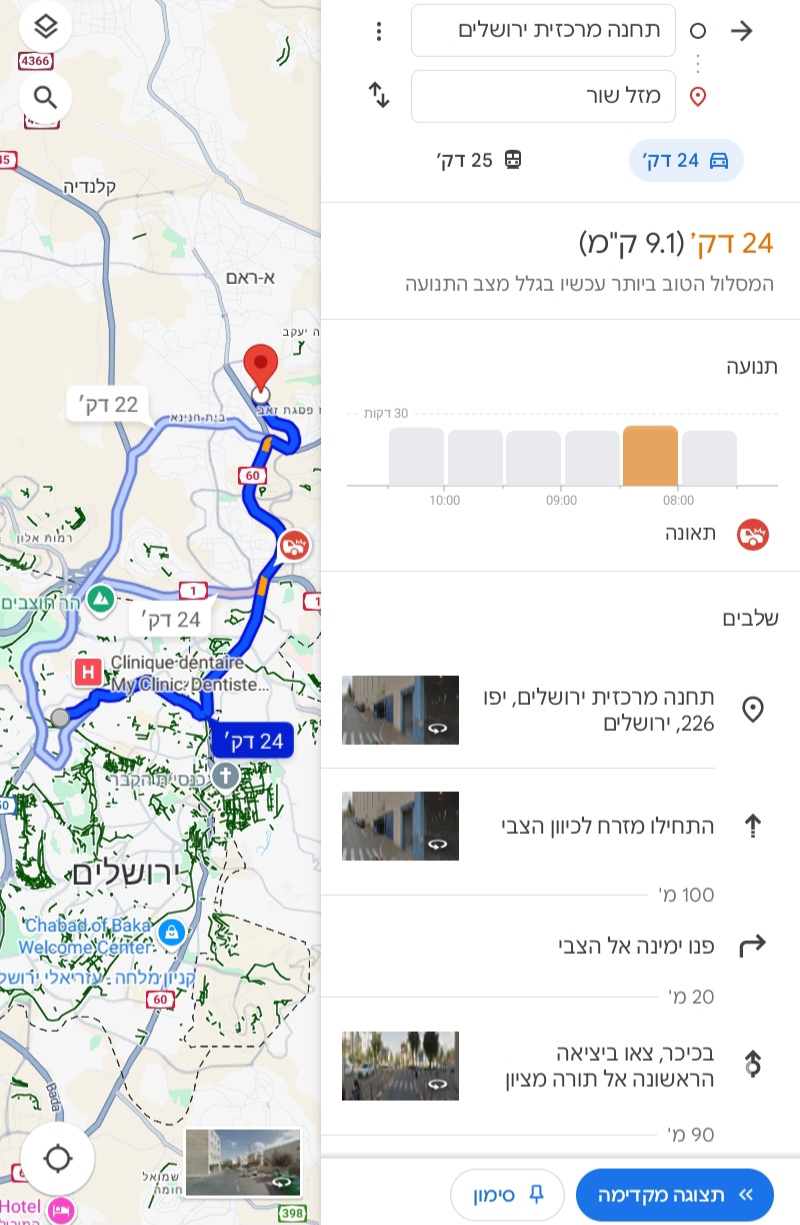Switch to the 25-minute transit option
800x1225 pixels.
(x=480, y=160)
